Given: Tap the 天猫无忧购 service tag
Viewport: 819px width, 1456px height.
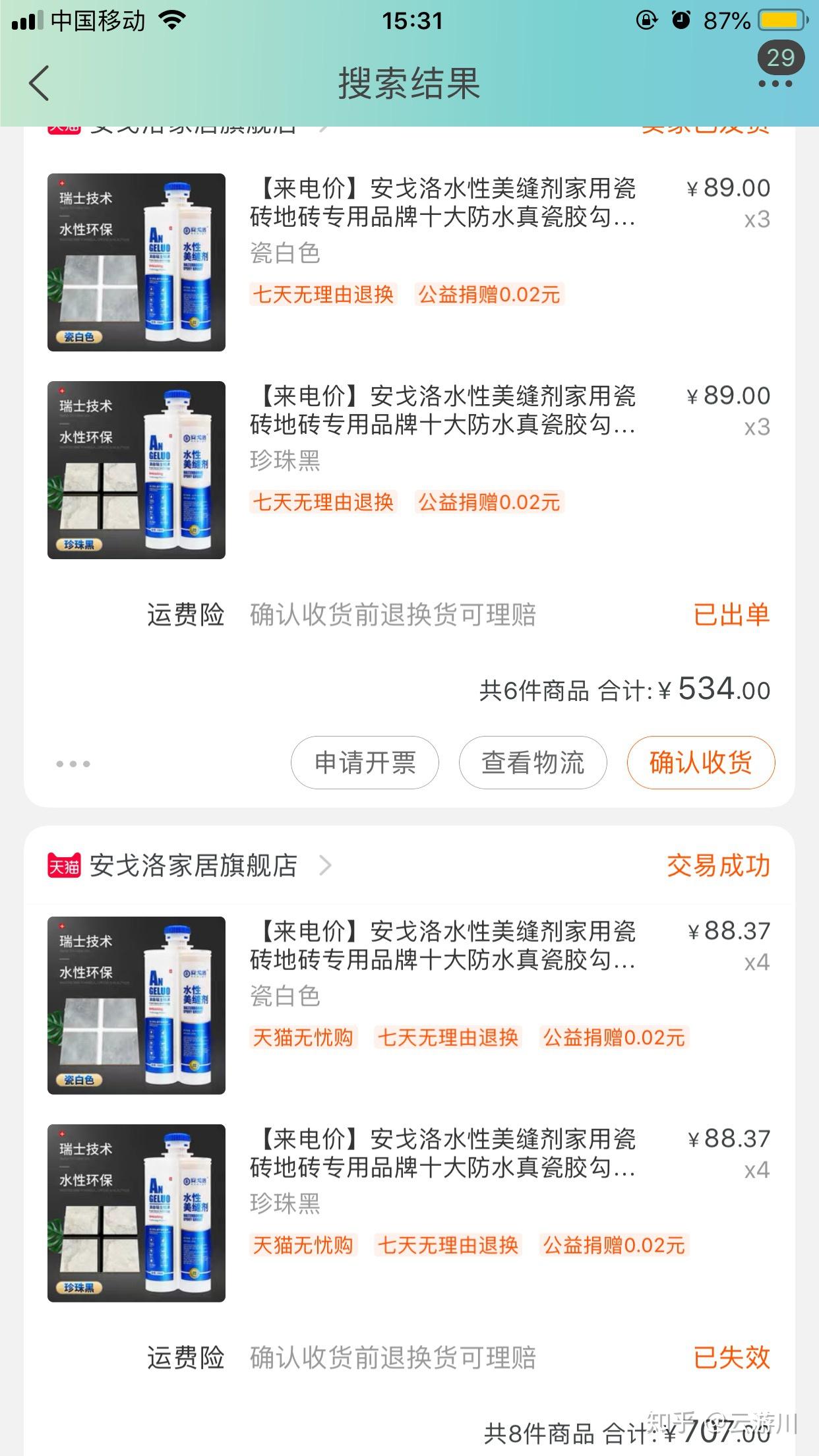Looking at the screenshot, I should (305, 1037).
